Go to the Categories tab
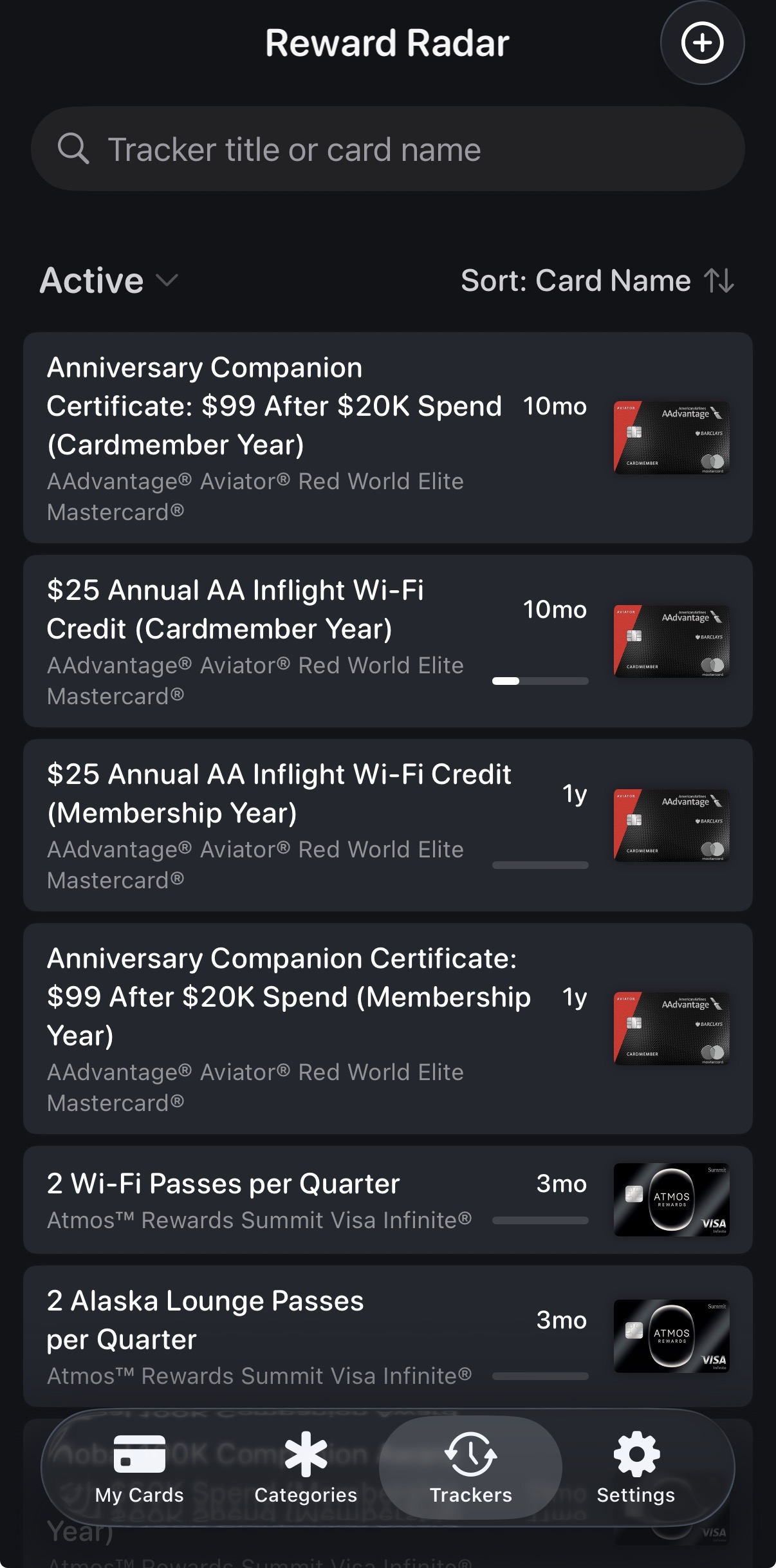This screenshot has height=1568, width=776. (x=306, y=1468)
